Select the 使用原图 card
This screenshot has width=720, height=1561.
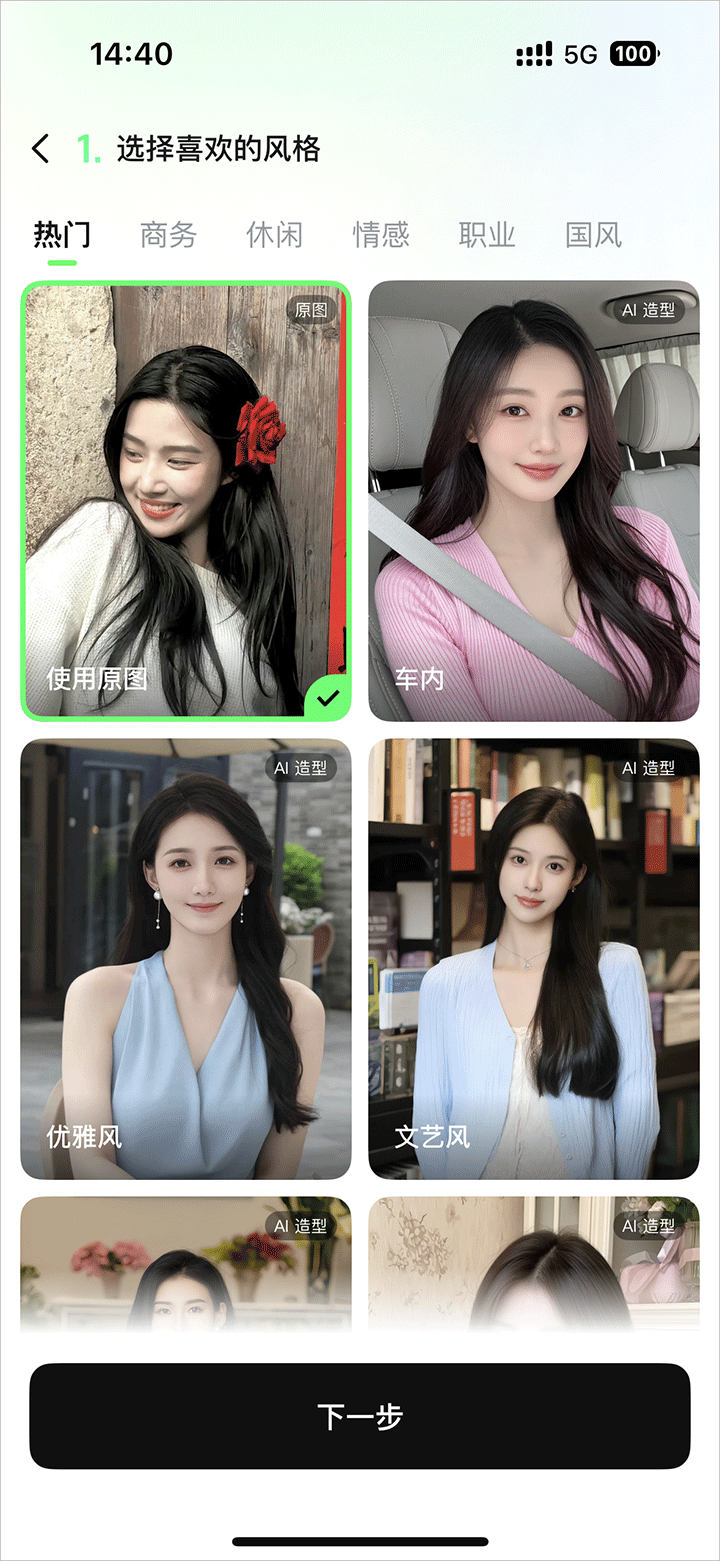186,500
